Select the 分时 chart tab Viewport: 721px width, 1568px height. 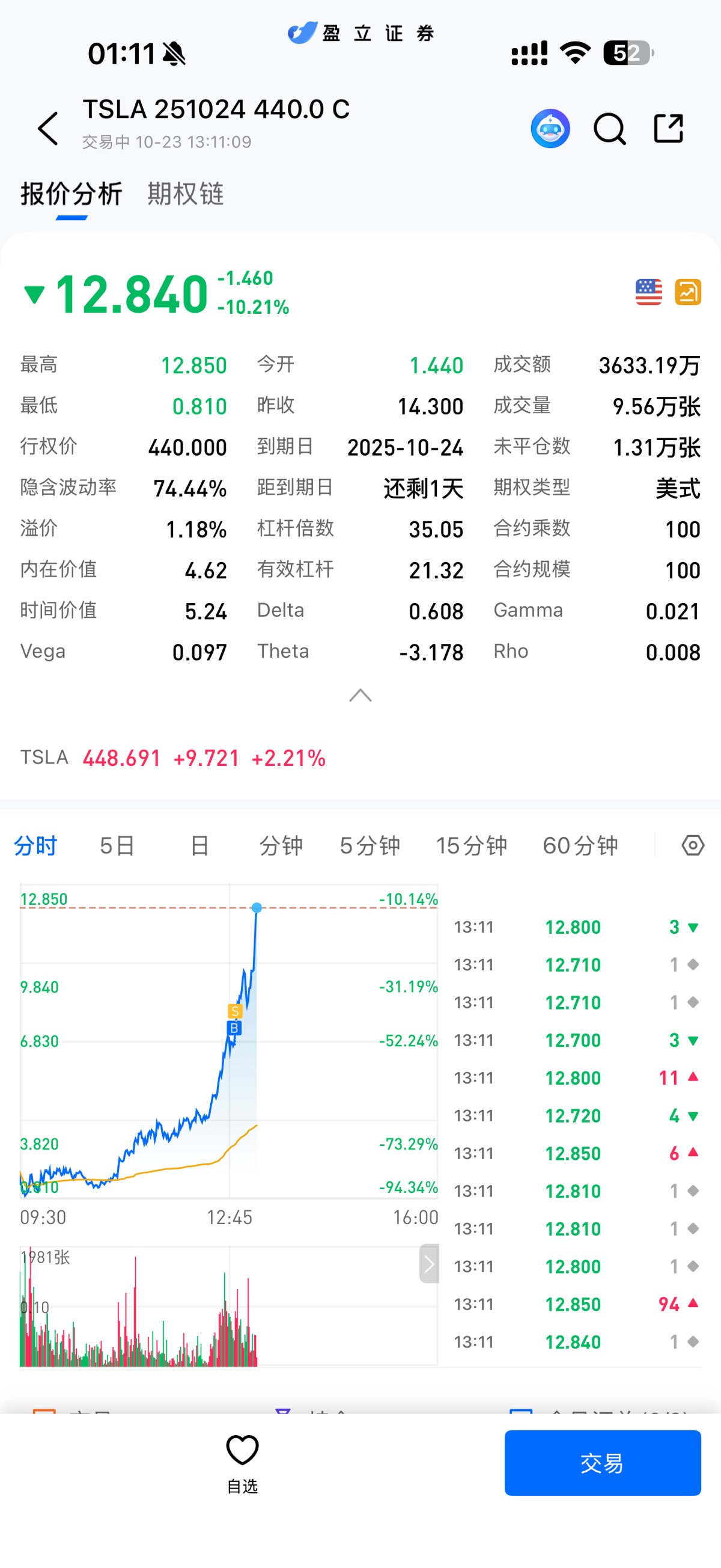coord(35,845)
